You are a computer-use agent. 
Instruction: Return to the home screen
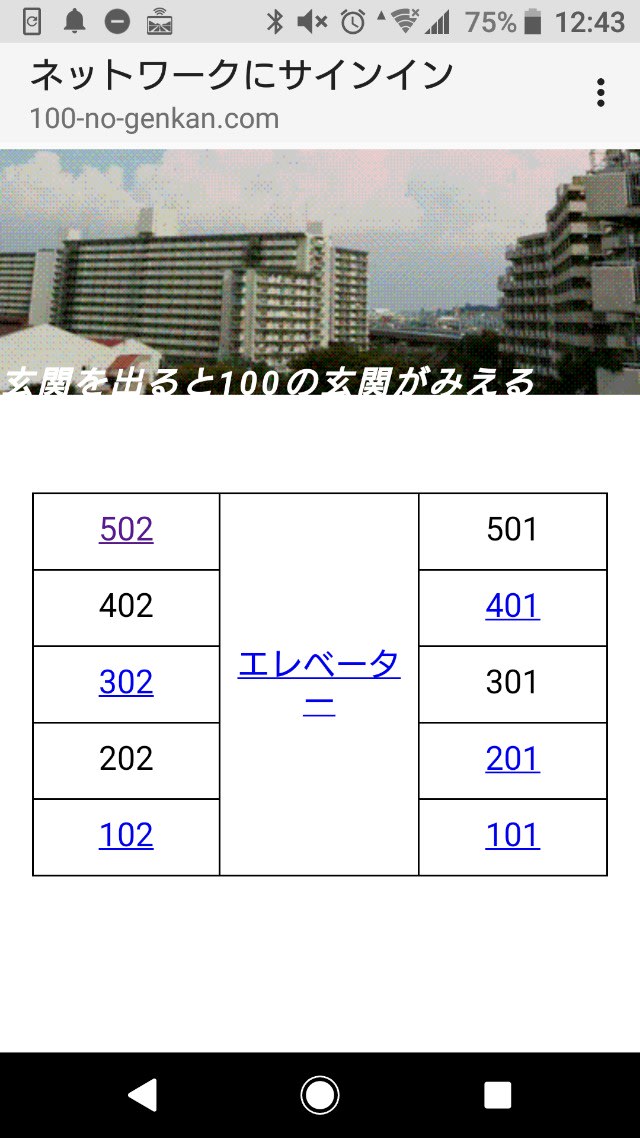coord(320,1095)
